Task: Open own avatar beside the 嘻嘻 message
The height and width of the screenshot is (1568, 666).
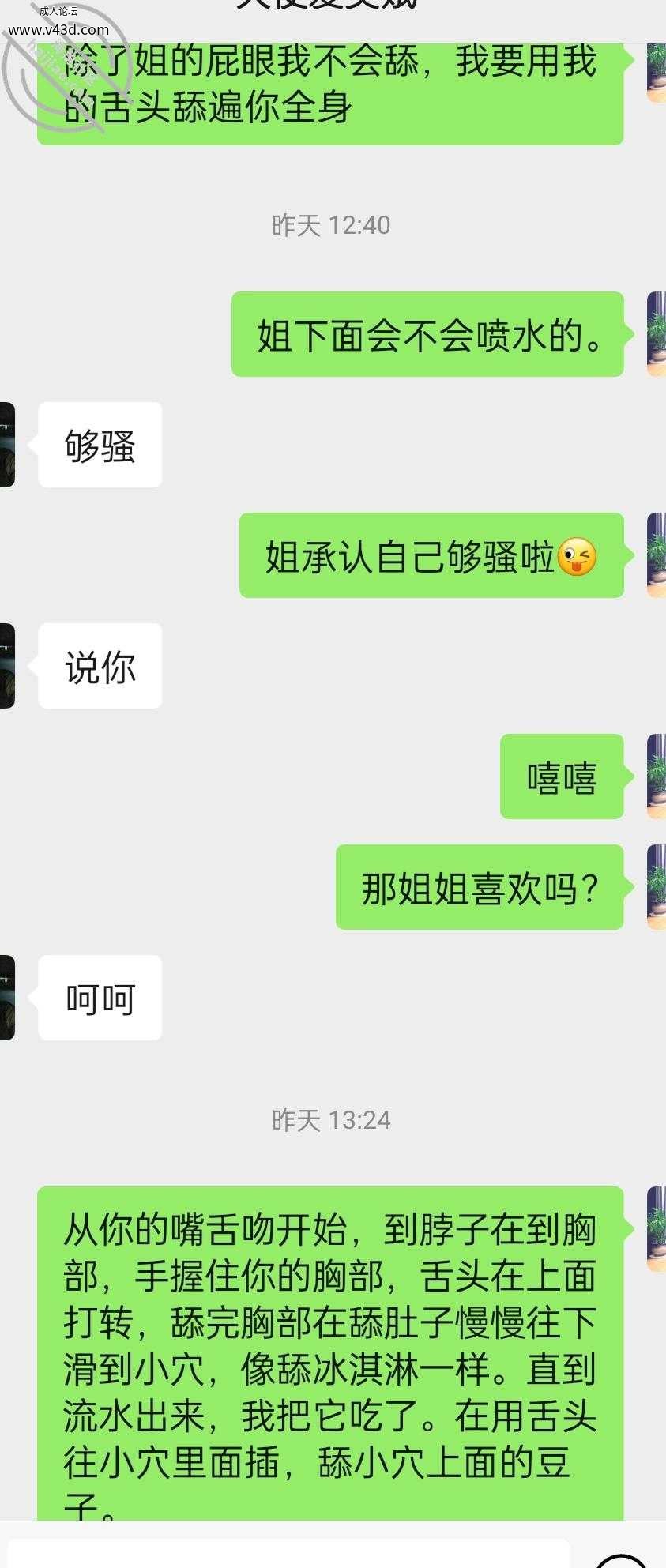Action: click(x=657, y=776)
